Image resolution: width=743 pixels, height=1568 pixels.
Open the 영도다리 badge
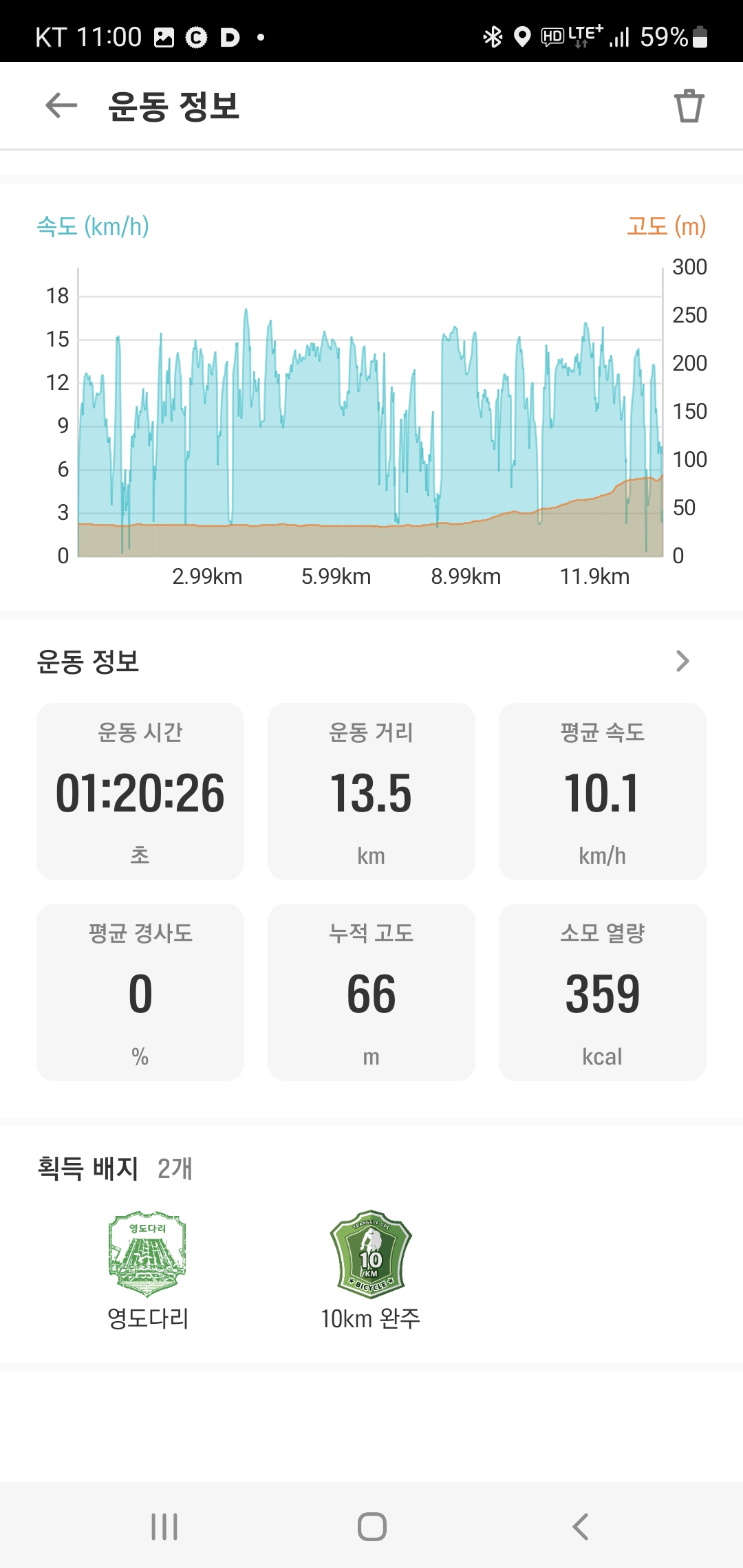147,1270
